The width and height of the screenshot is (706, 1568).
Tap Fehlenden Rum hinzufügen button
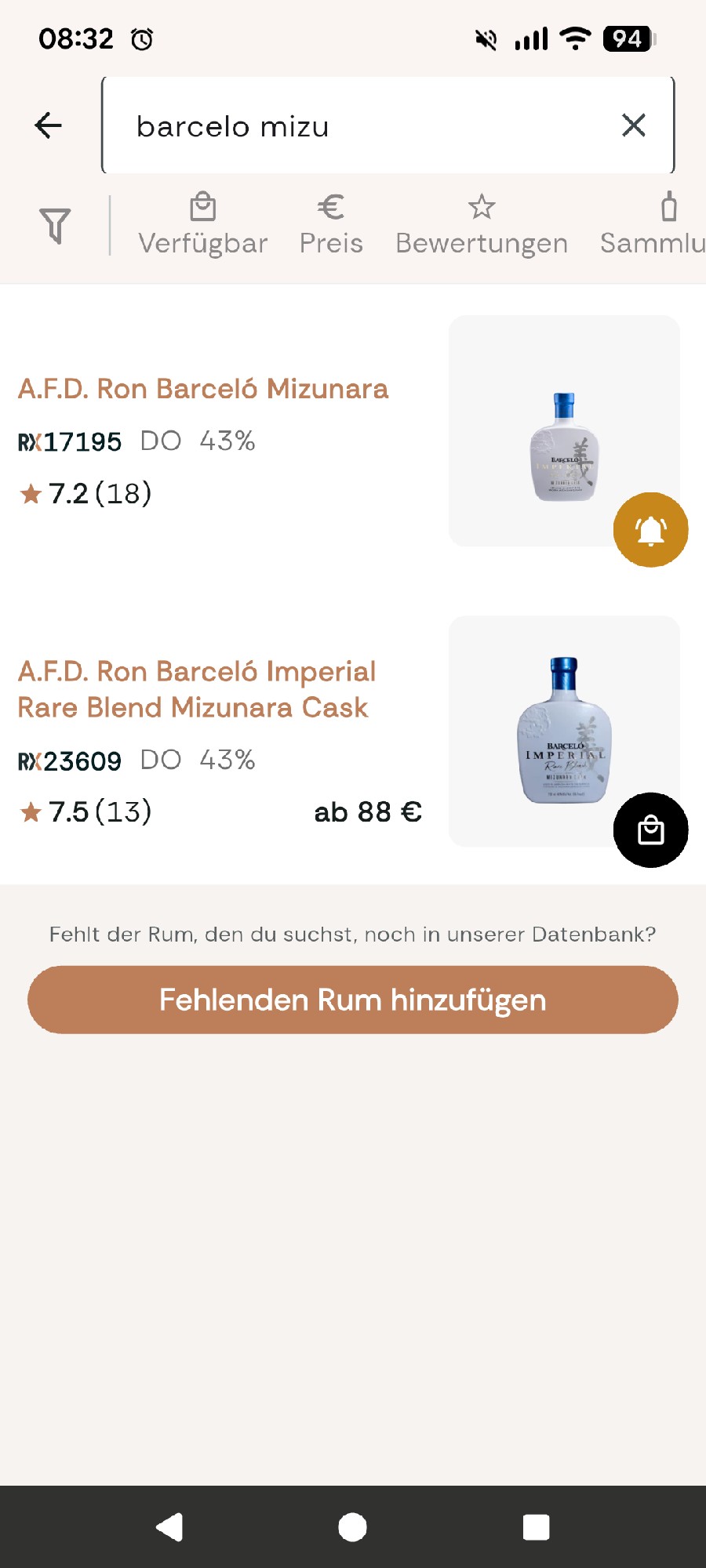coord(353,1000)
